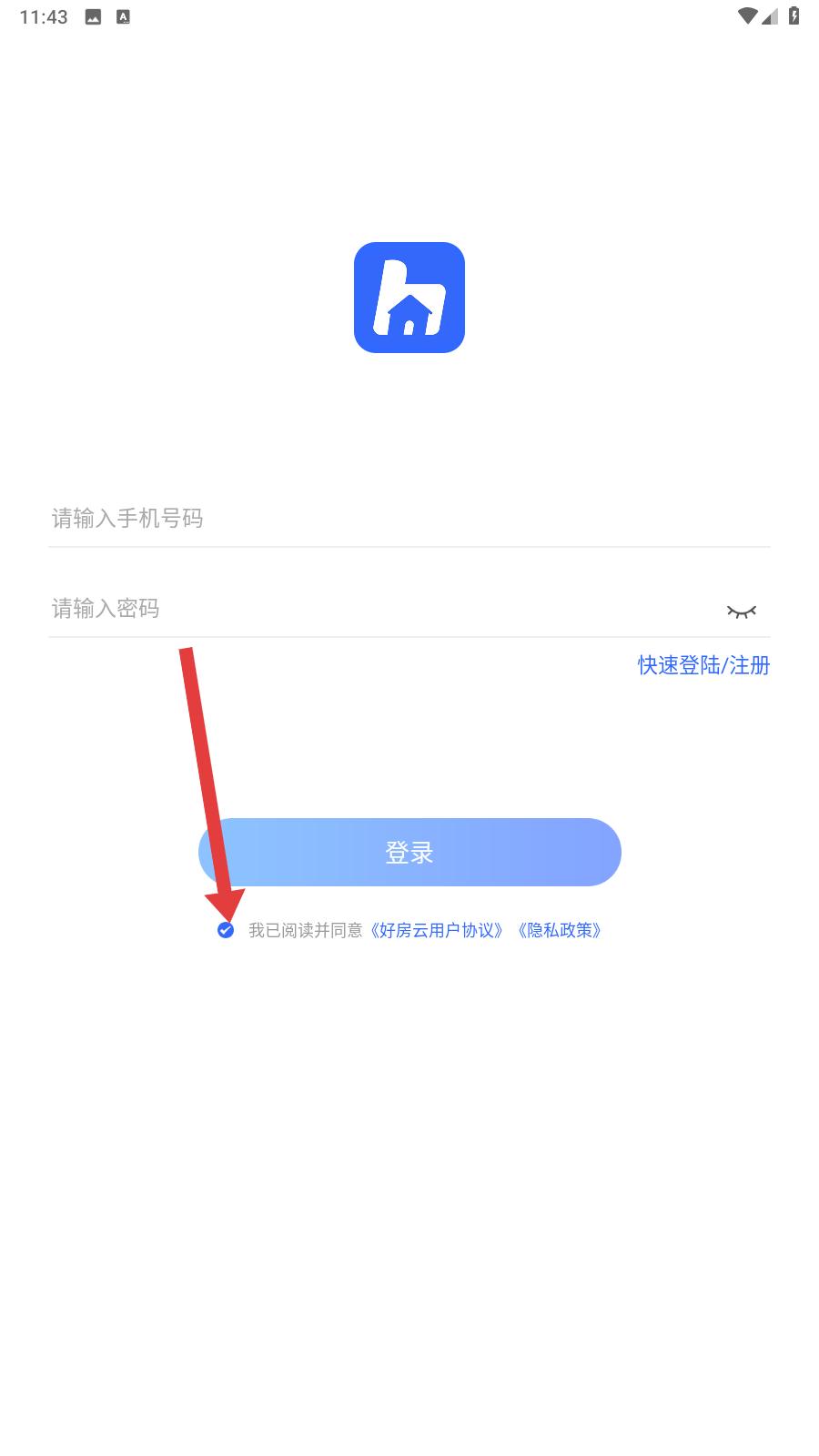The image size is (819, 1456).
Task: Open 《隐私政策》 link
Action: coord(560,930)
